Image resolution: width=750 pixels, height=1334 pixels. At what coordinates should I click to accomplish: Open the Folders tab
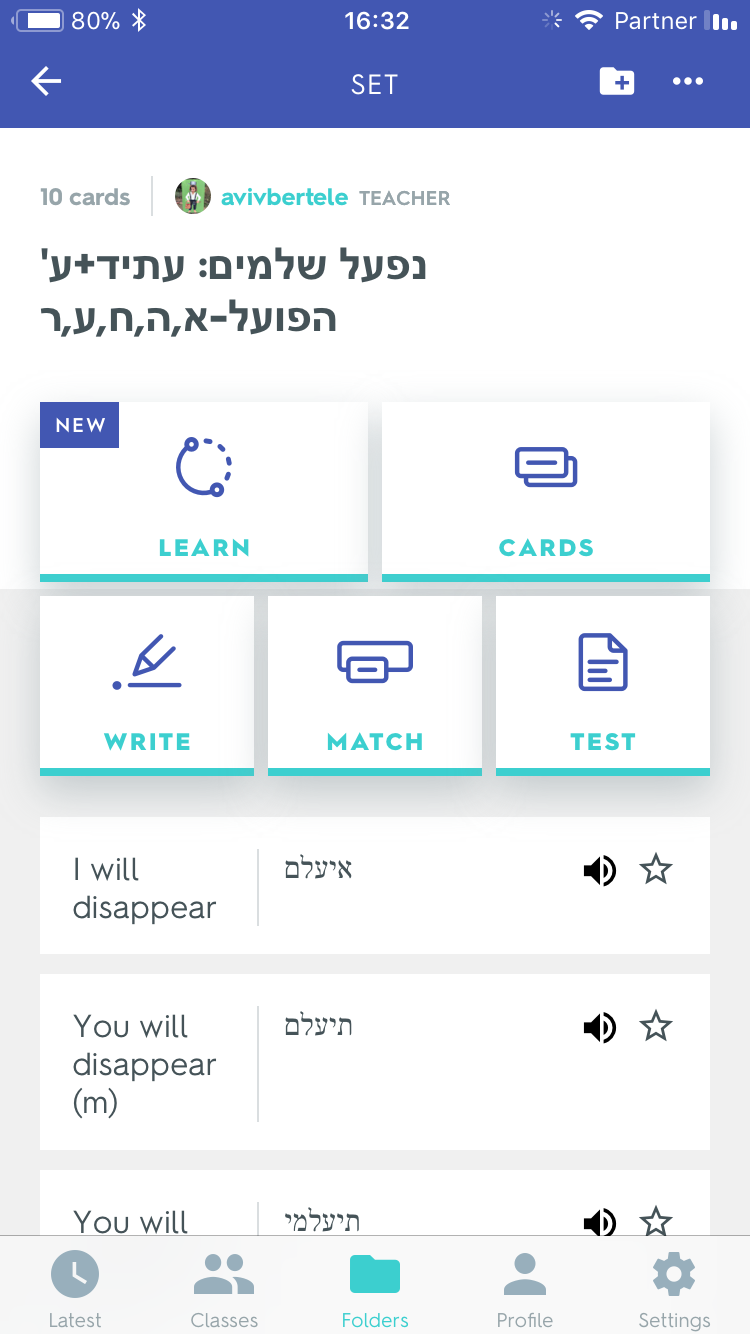tap(375, 1288)
